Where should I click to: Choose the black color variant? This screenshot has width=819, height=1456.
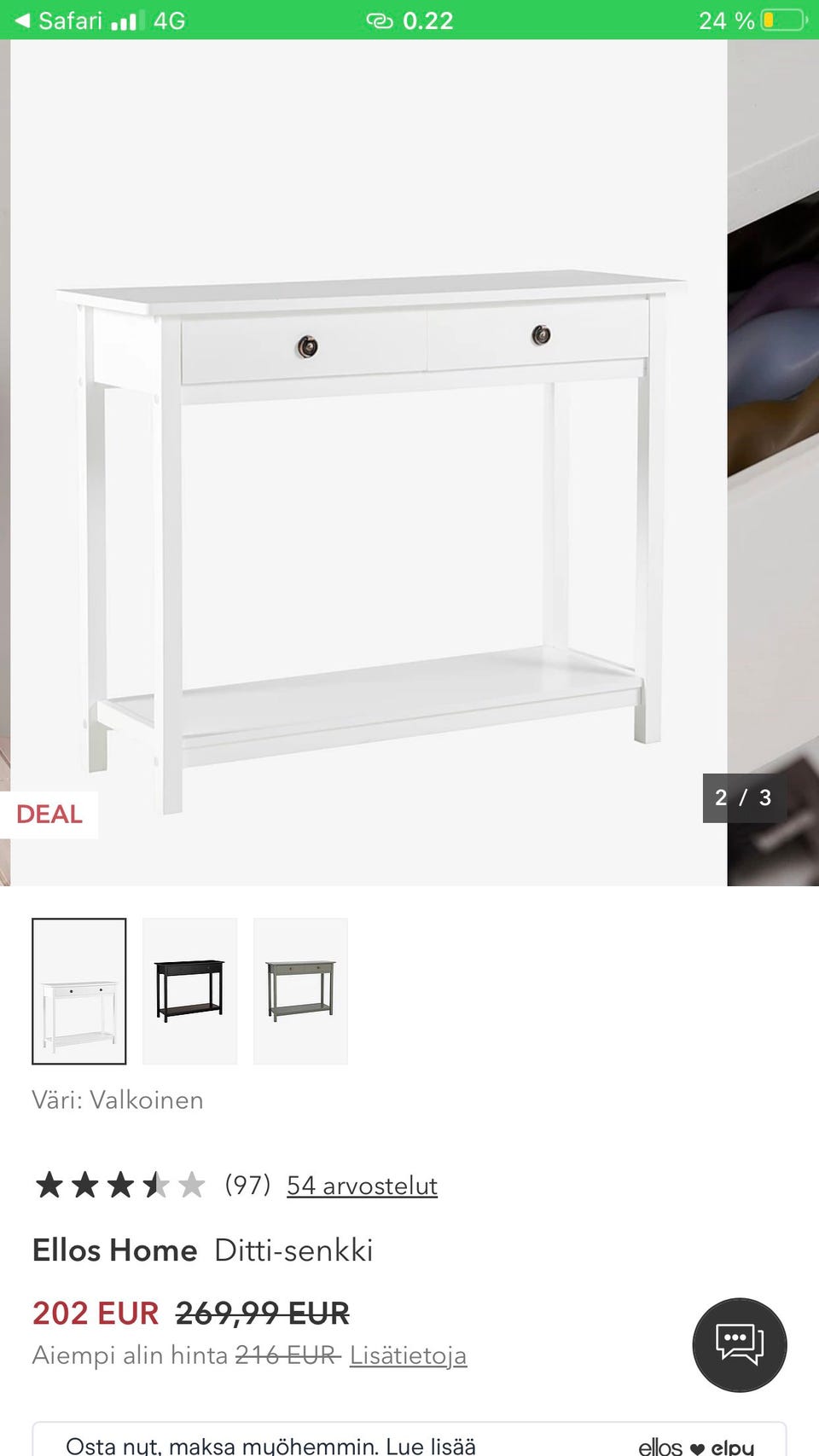(189, 991)
